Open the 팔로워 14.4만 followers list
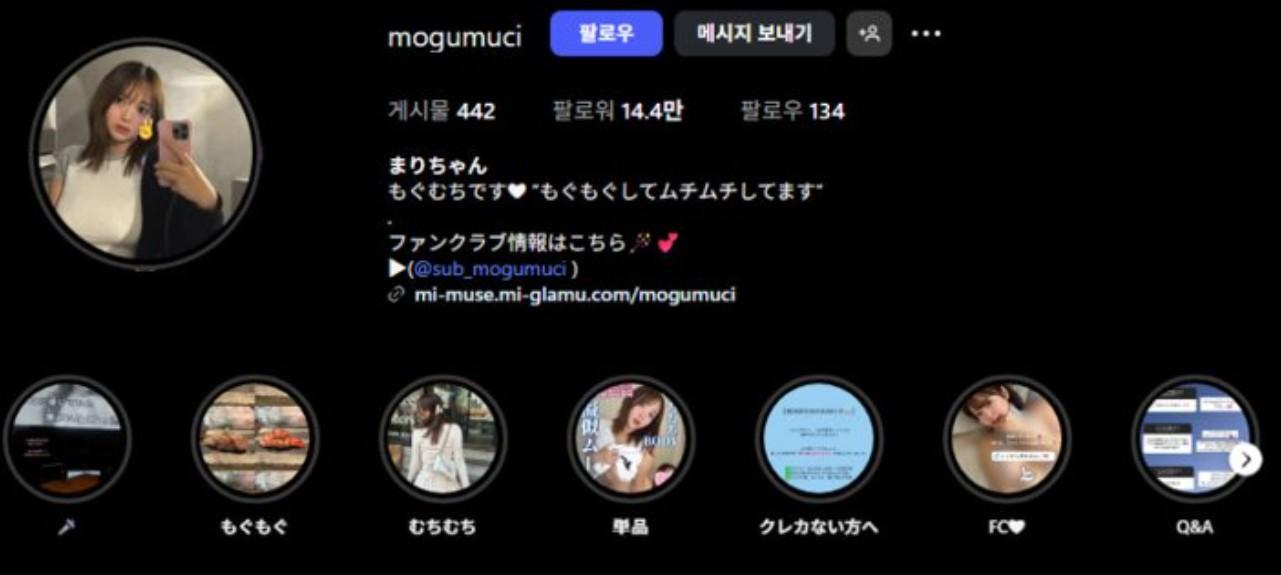Image resolution: width=1281 pixels, height=575 pixels. 617,111
